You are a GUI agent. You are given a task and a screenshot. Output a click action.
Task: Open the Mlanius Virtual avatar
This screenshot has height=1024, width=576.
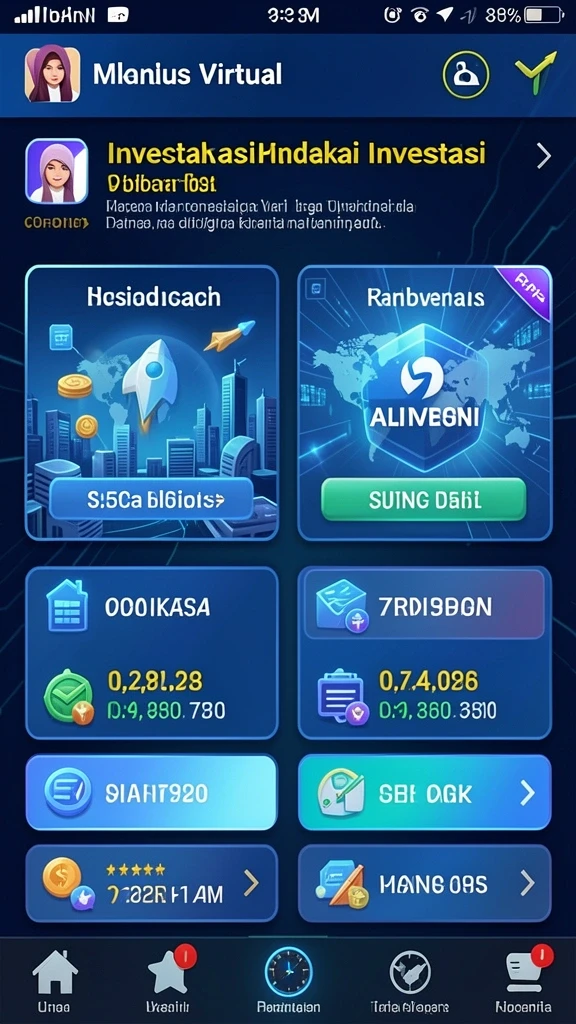52,74
